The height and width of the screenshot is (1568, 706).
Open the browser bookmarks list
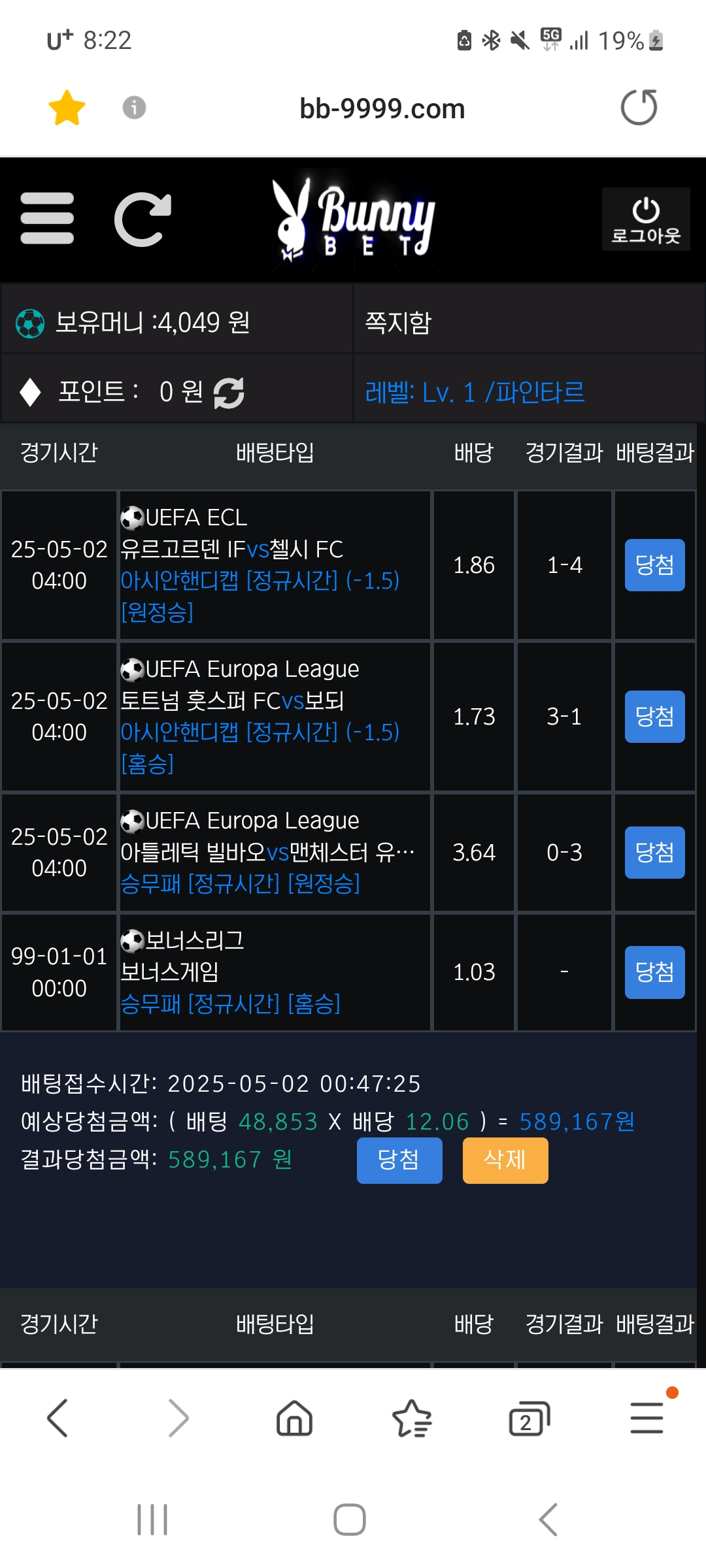coord(412,1418)
